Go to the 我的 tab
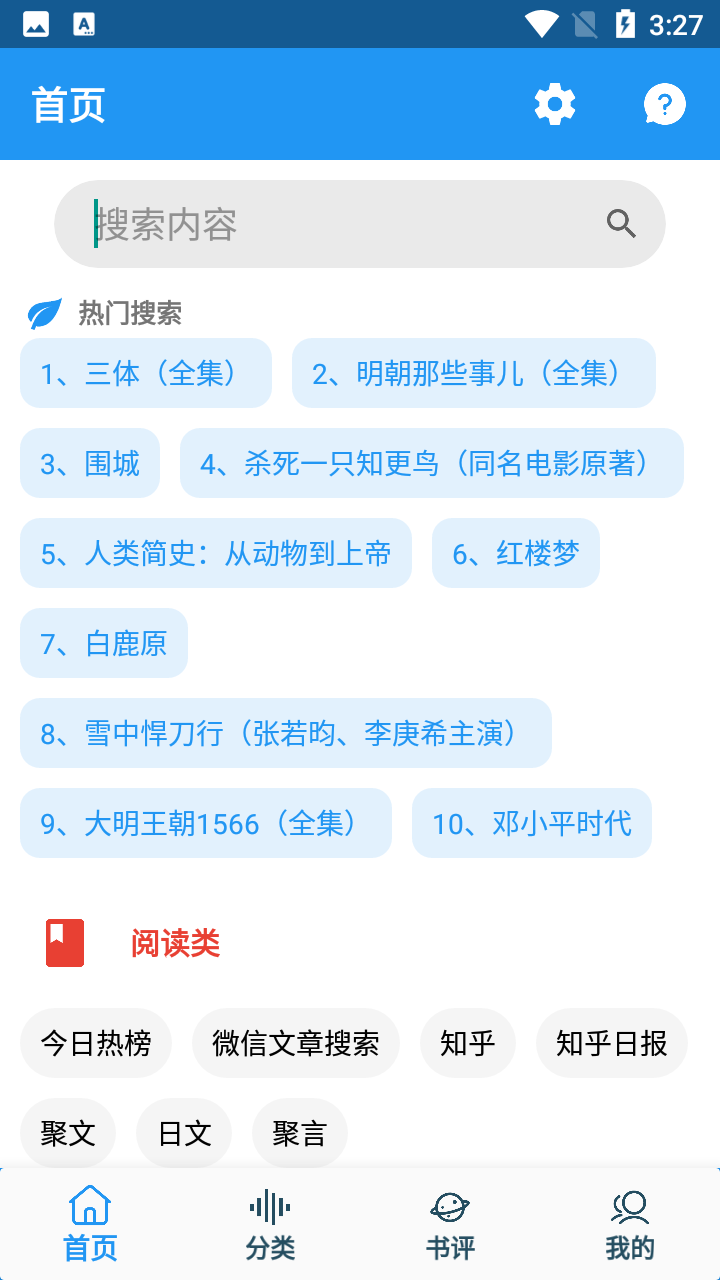This screenshot has height=1280, width=720. tap(630, 1225)
